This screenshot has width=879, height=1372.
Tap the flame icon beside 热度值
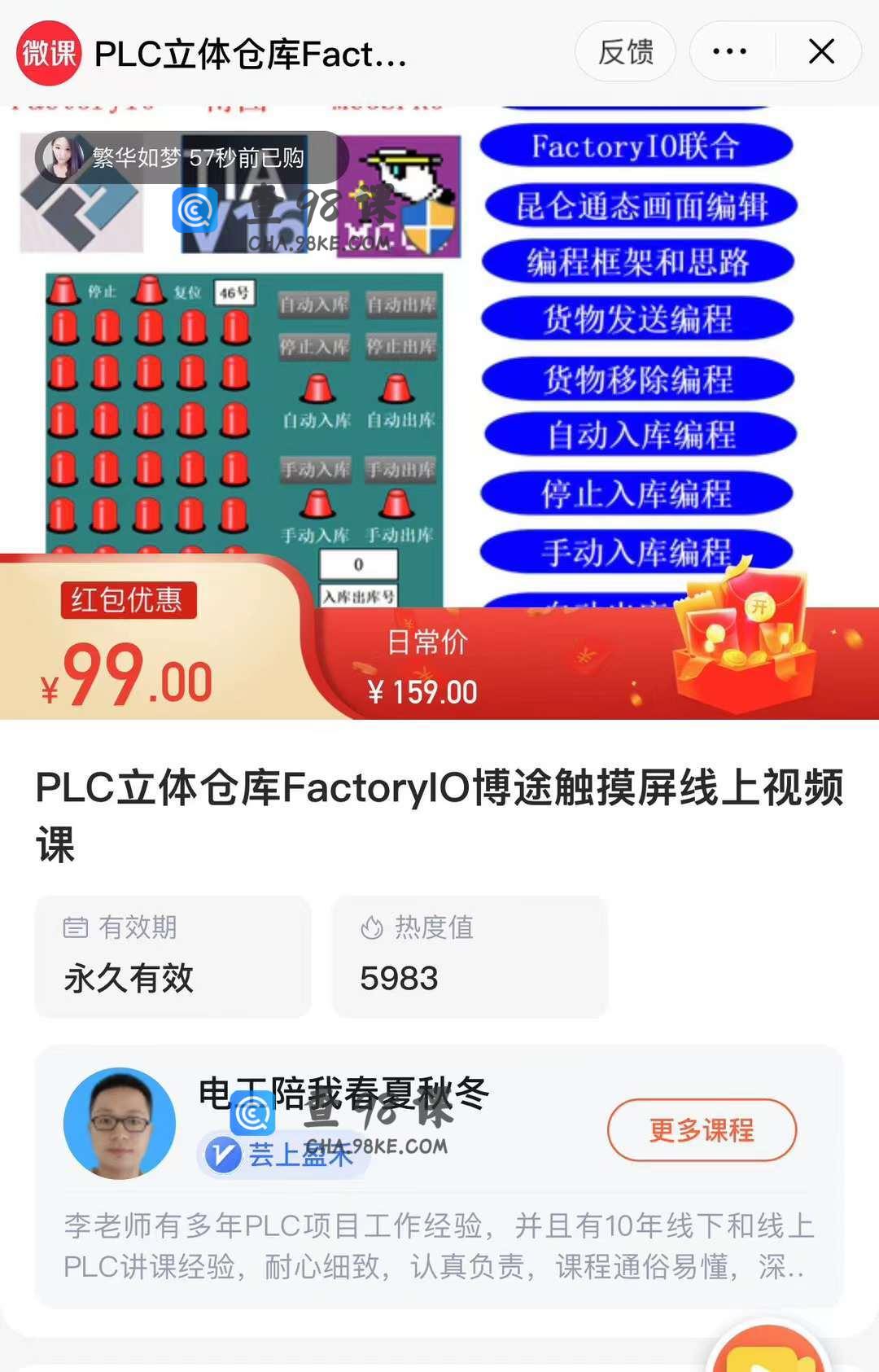click(x=371, y=927)
